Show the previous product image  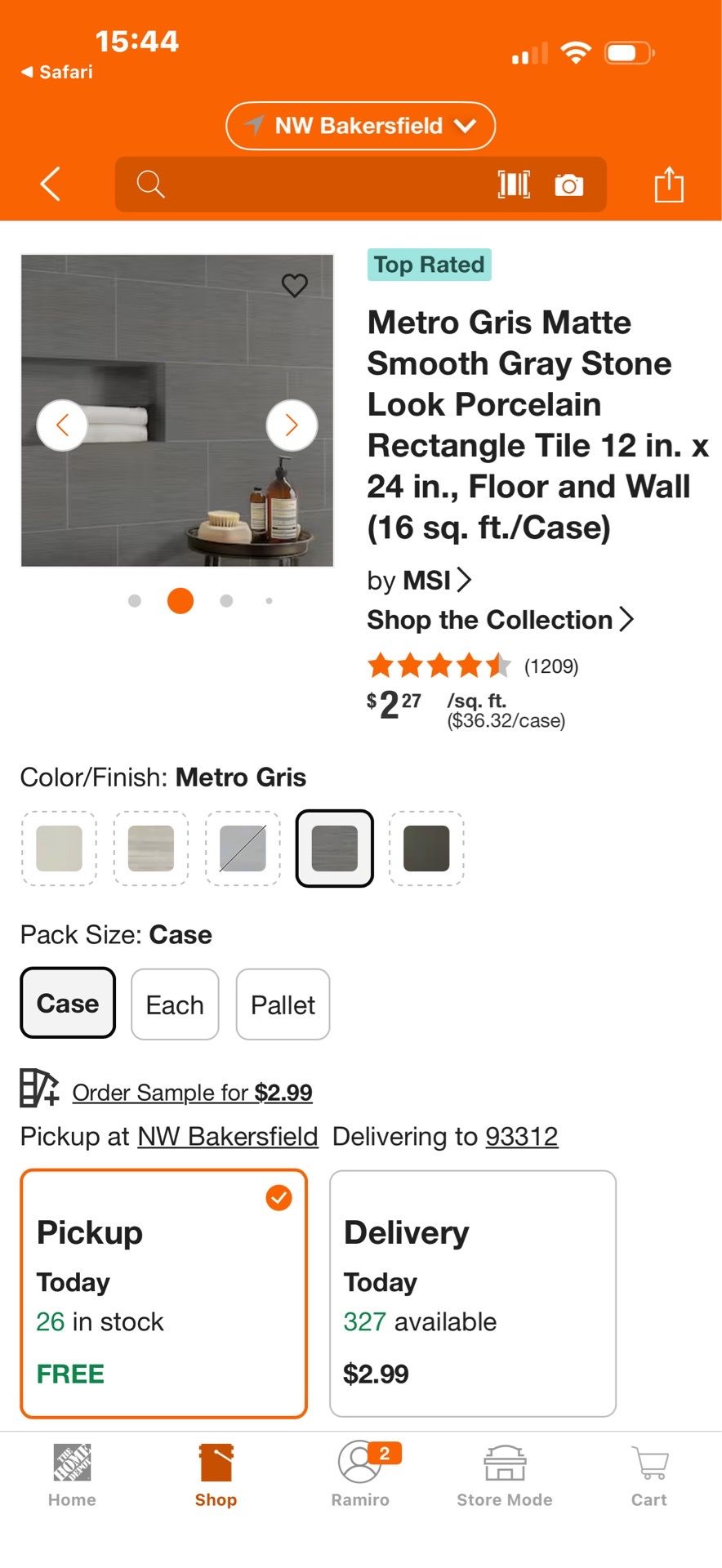click(x=62, y=425)
